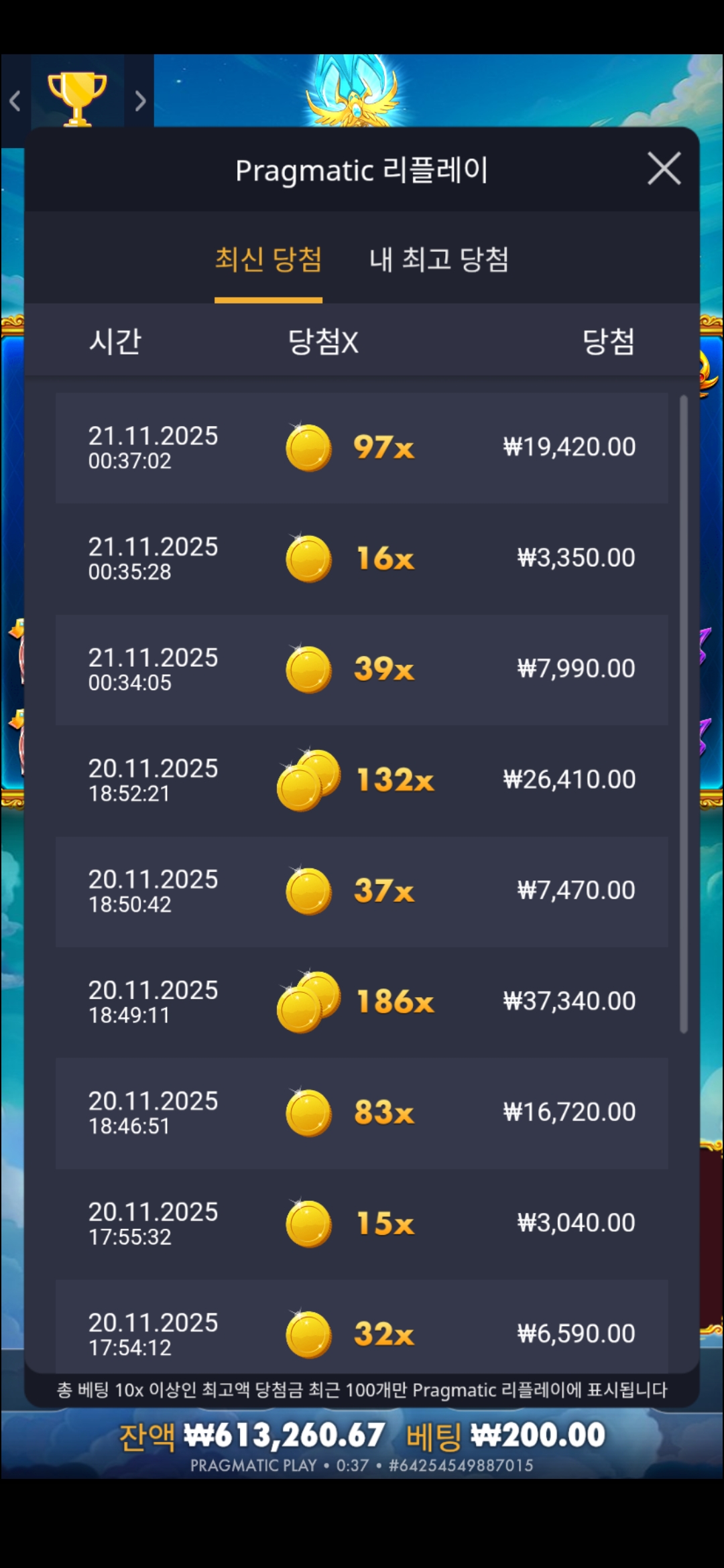Viewport: 724px width, 1568px height.
Task: Tap the left arrow beside the trophy
Action: tap(15, 101)
